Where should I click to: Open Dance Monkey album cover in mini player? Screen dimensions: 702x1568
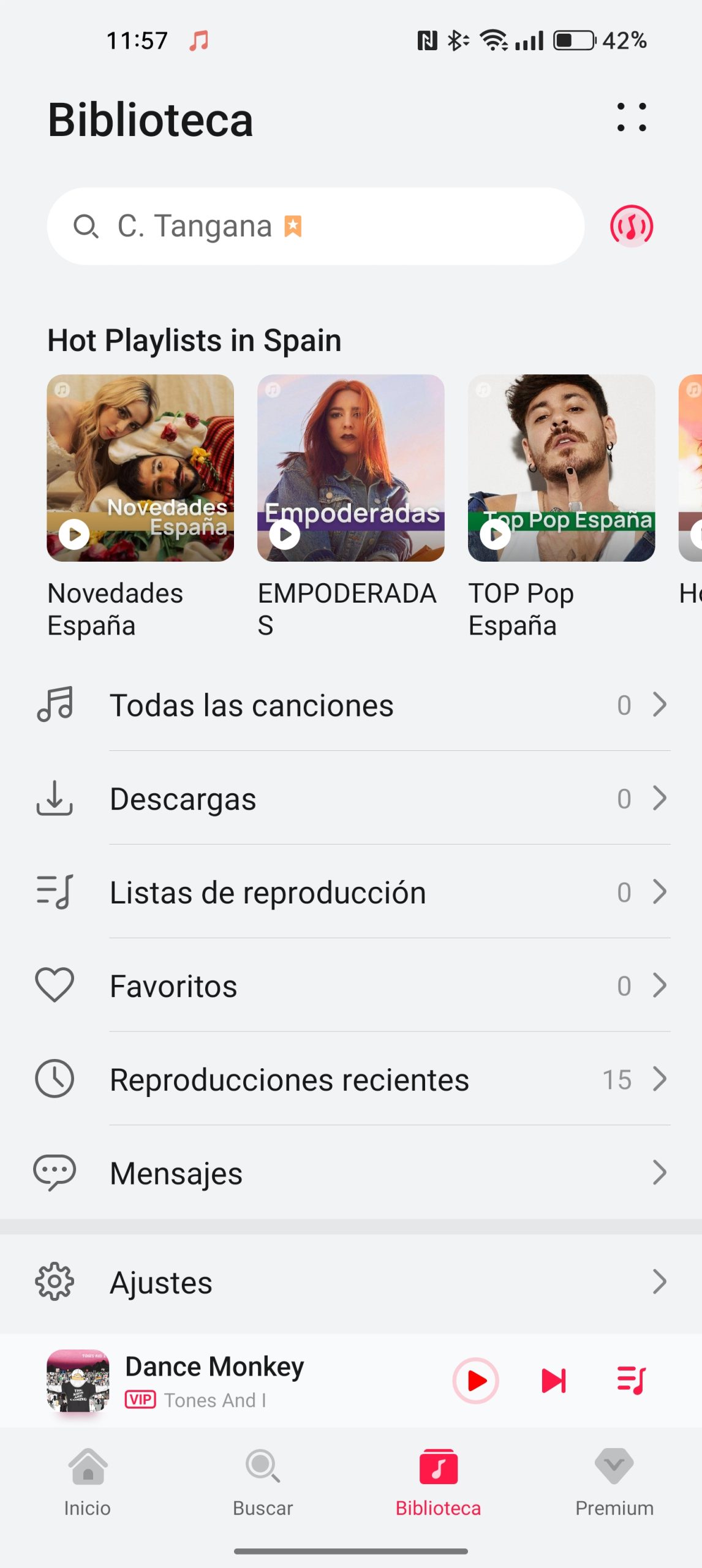(x=78, y=1381)
